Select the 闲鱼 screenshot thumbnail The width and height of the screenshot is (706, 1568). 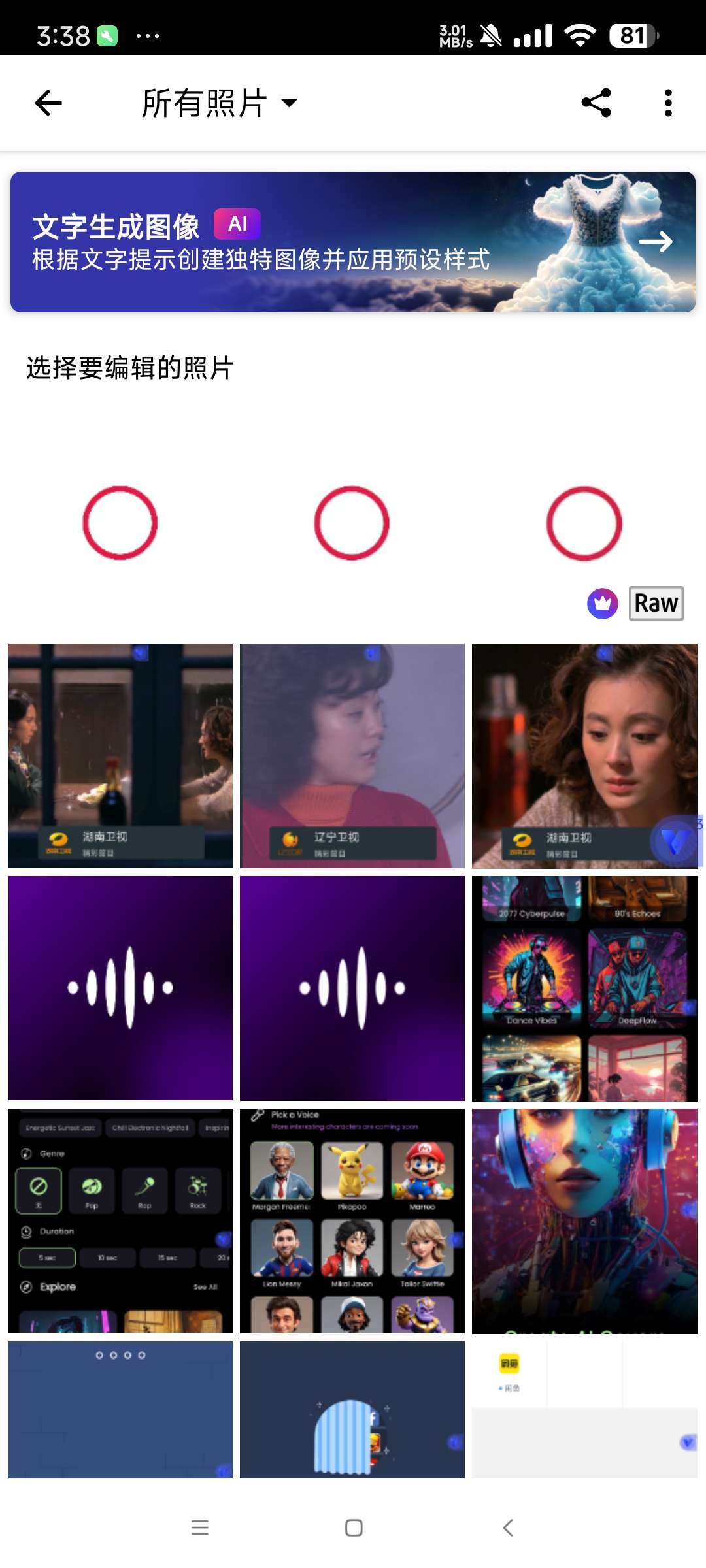pyautogui.click(x=584, y=1409)
